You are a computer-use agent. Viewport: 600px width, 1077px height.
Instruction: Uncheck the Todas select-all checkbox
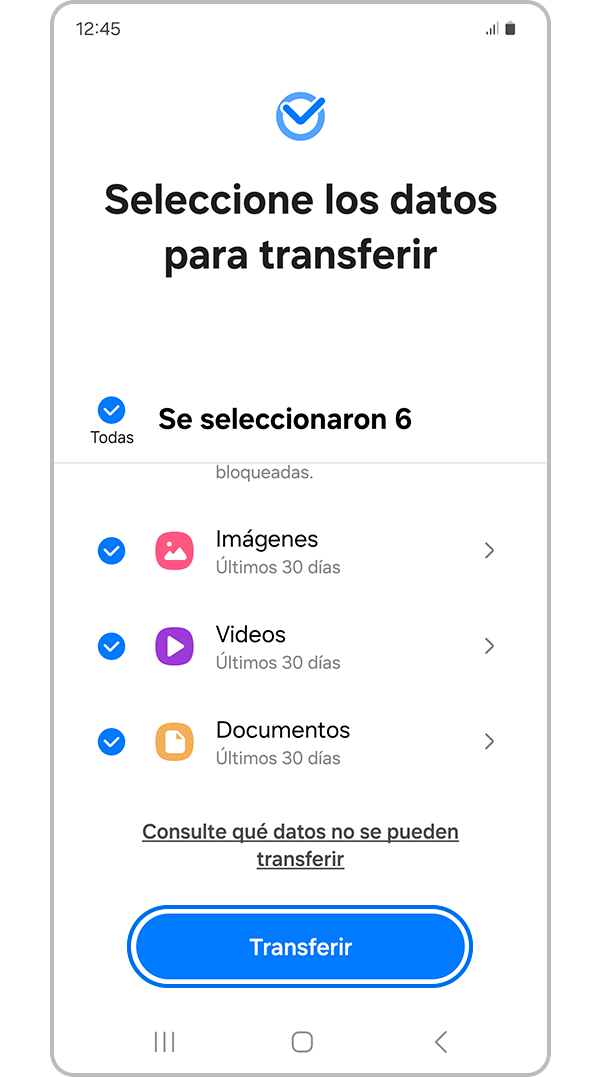[x=111, y=410]
